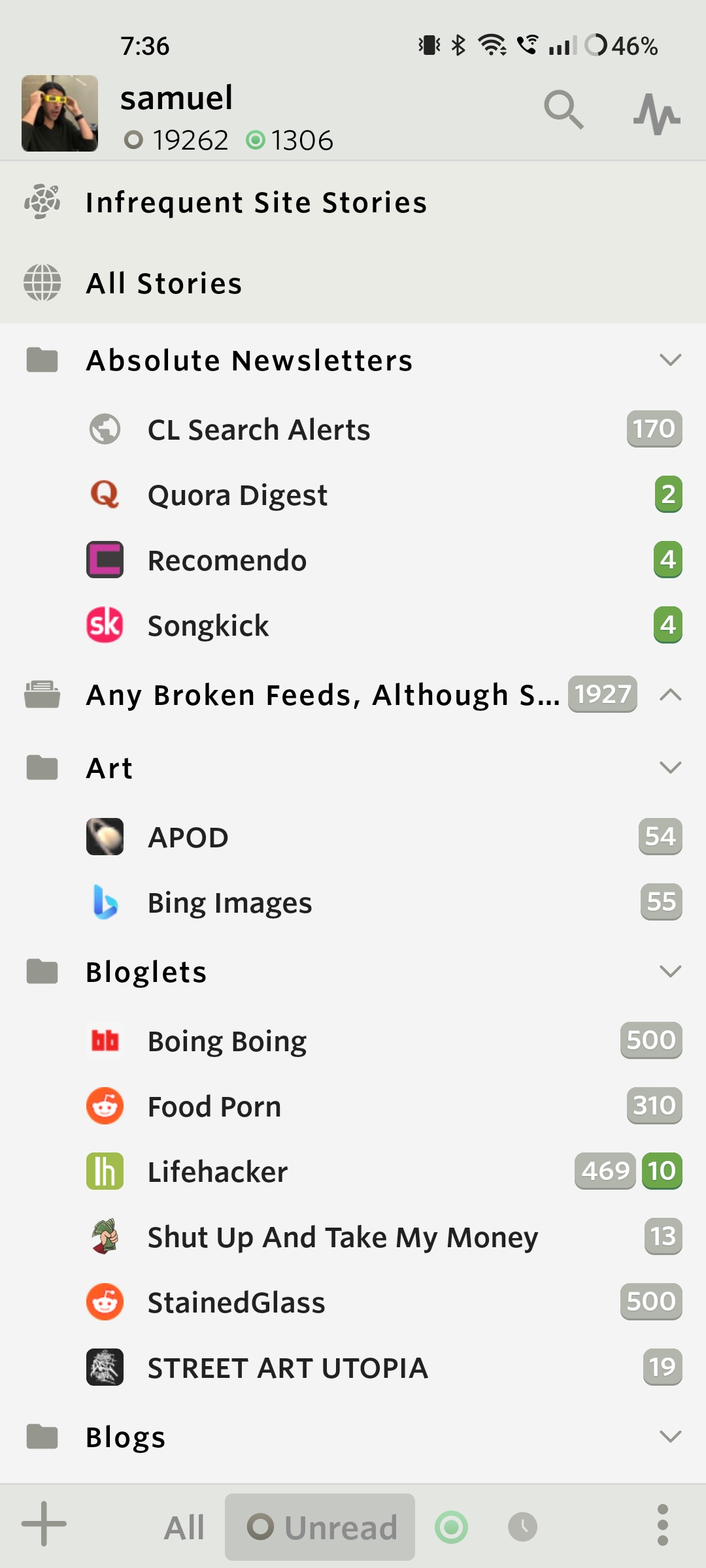
Task: Open the search icon
Action: click(x=563, y=110)
